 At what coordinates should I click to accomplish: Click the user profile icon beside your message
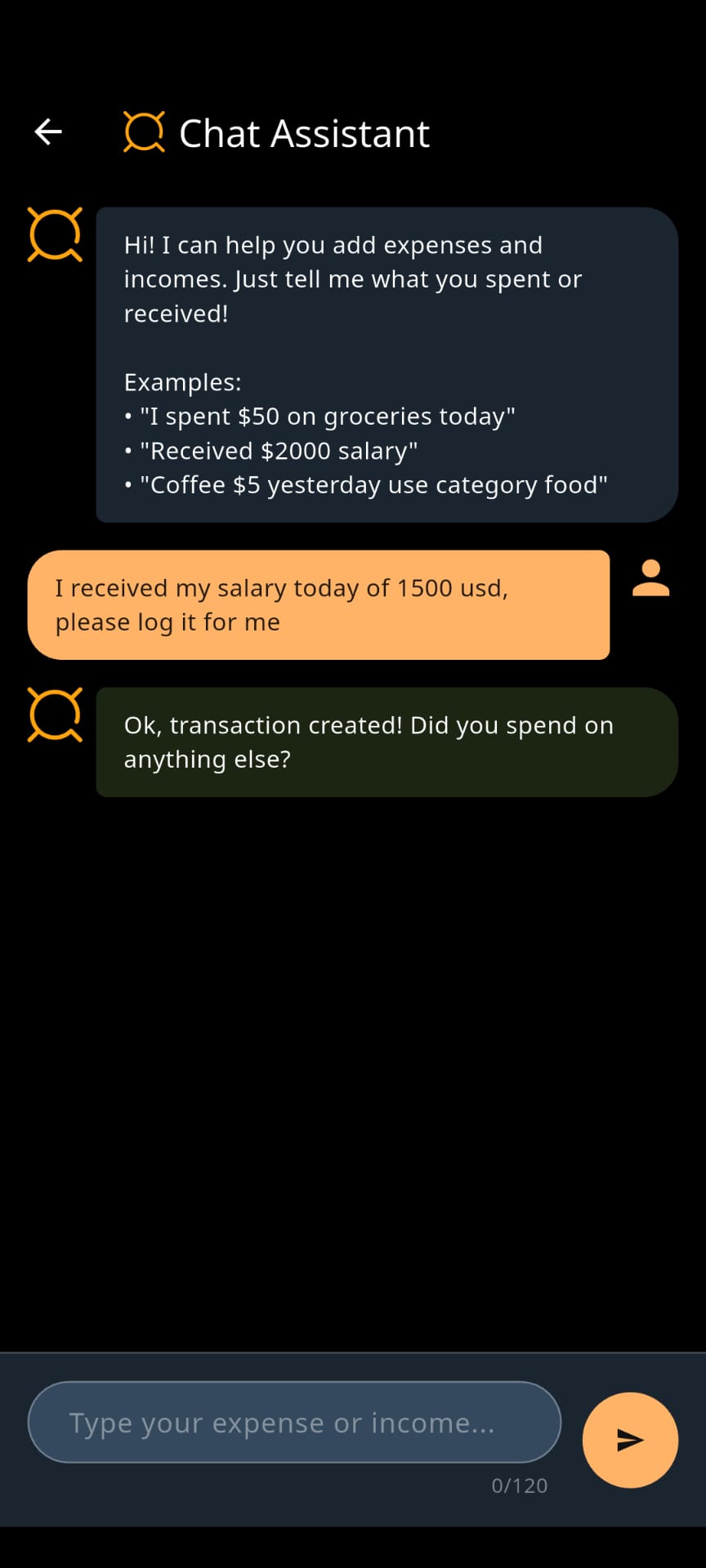pyautogui.click(x=650, y=580)
